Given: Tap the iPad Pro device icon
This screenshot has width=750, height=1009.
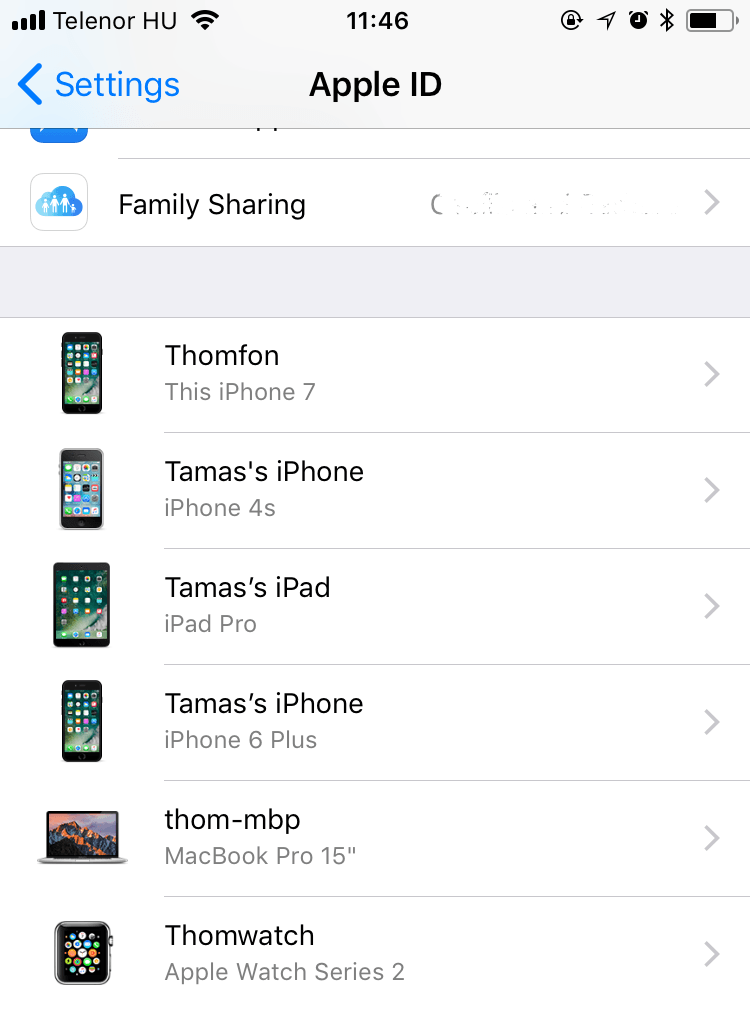Looking at the screenshot, I should [81, 606].
